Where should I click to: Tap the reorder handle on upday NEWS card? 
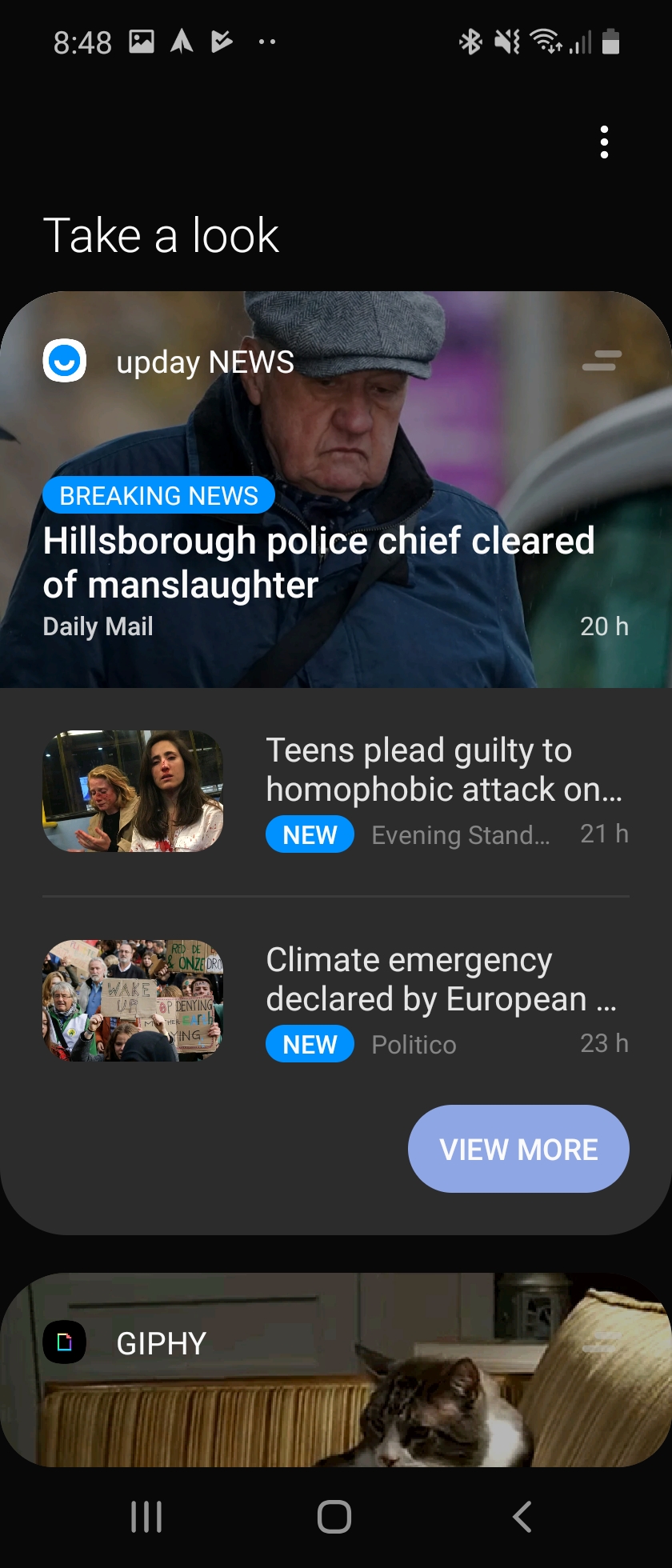coord(602,361)
